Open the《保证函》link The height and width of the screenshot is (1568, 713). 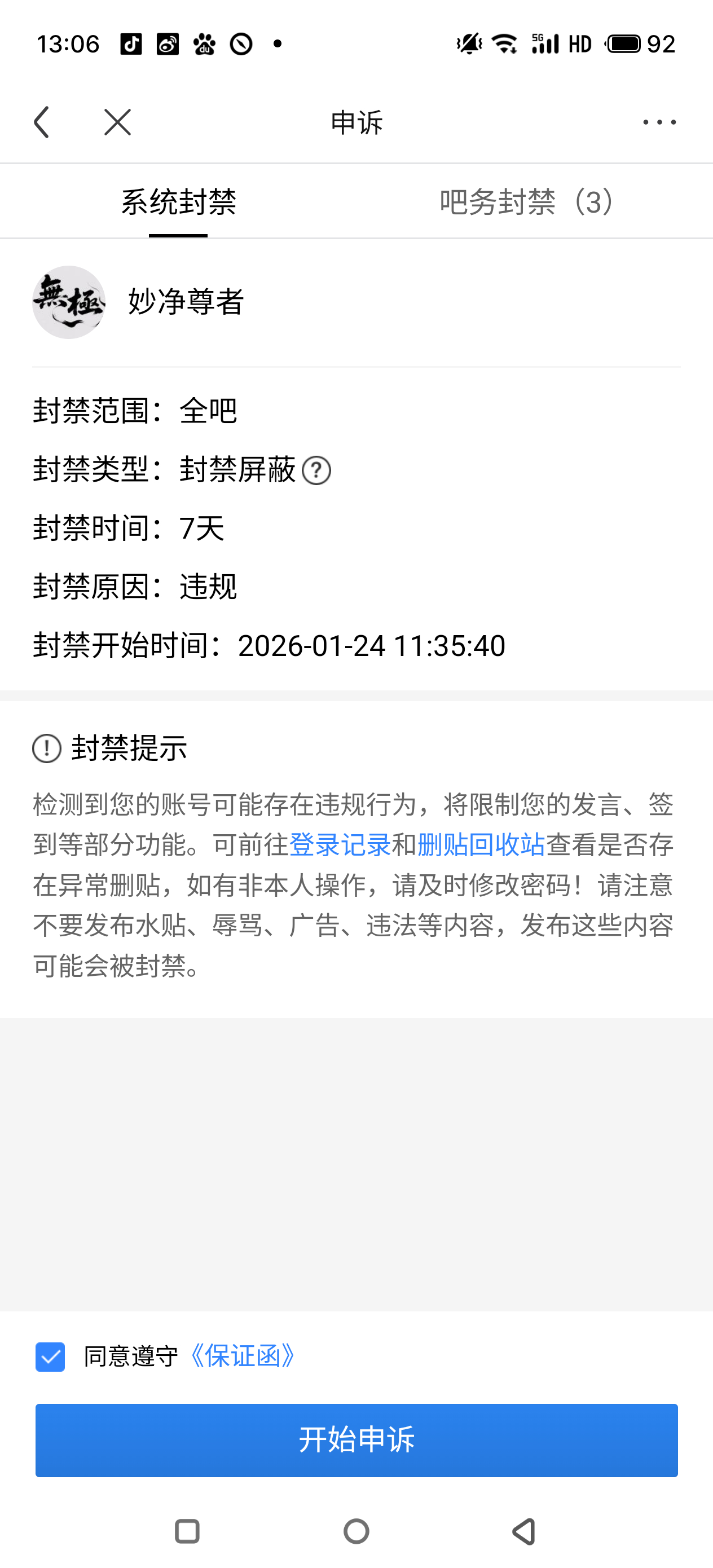tap(244, 1356)
